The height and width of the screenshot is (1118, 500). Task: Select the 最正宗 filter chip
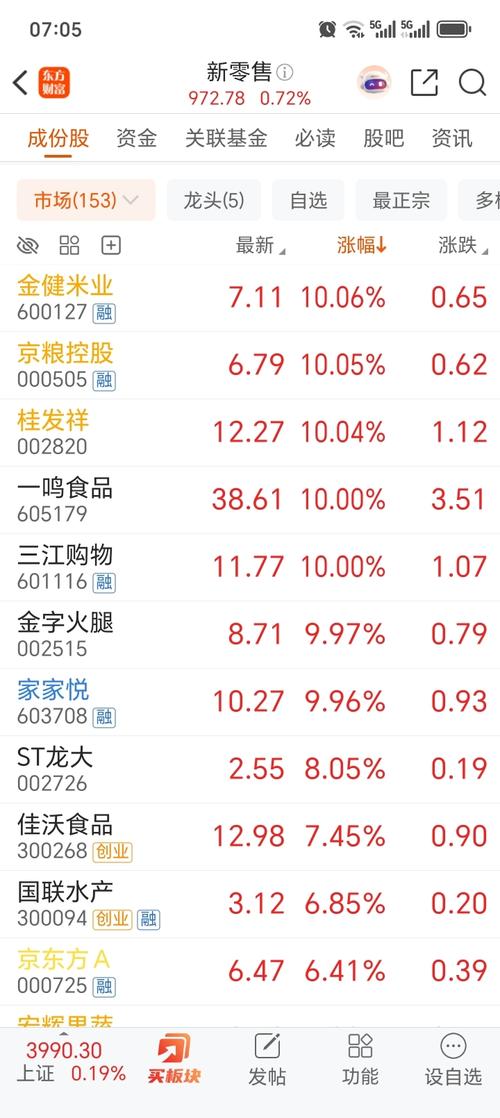[x=401, y=200]
